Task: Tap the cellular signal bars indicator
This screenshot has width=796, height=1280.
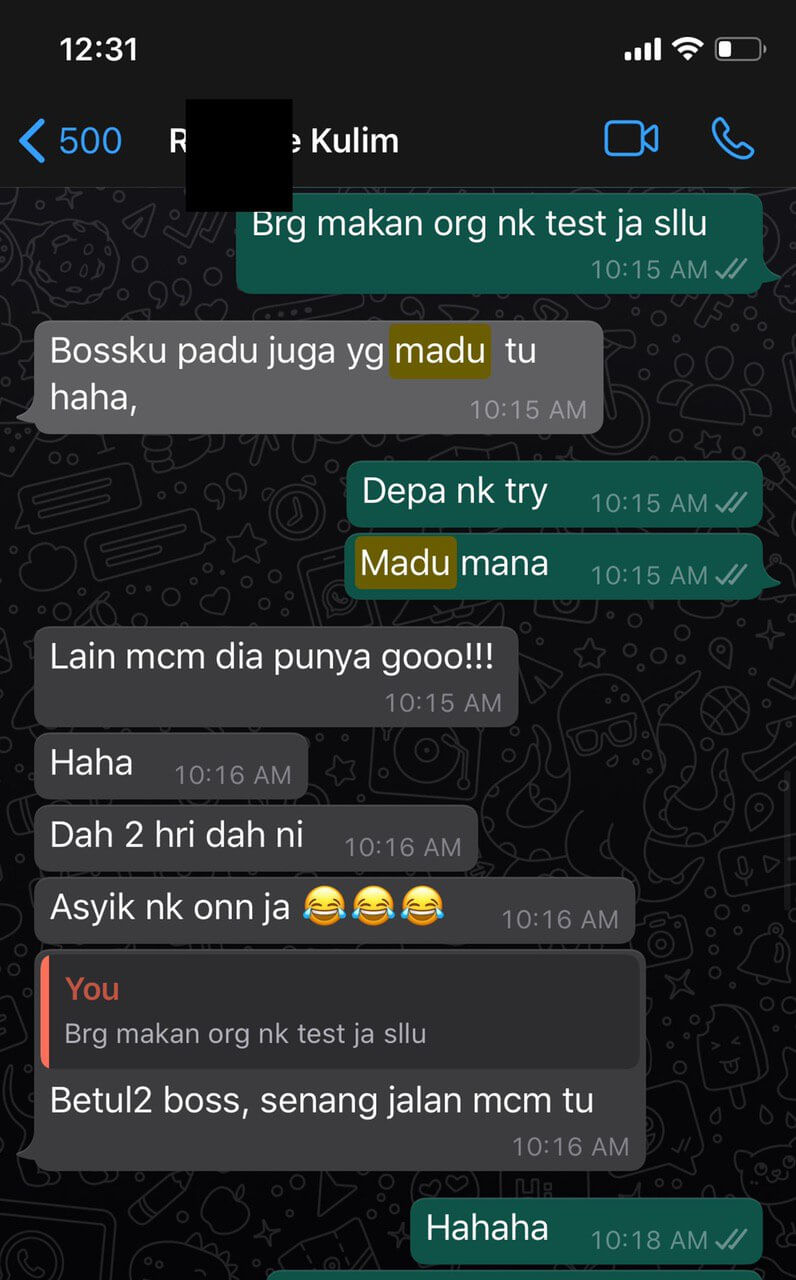Action: click(x=642, y=47)
